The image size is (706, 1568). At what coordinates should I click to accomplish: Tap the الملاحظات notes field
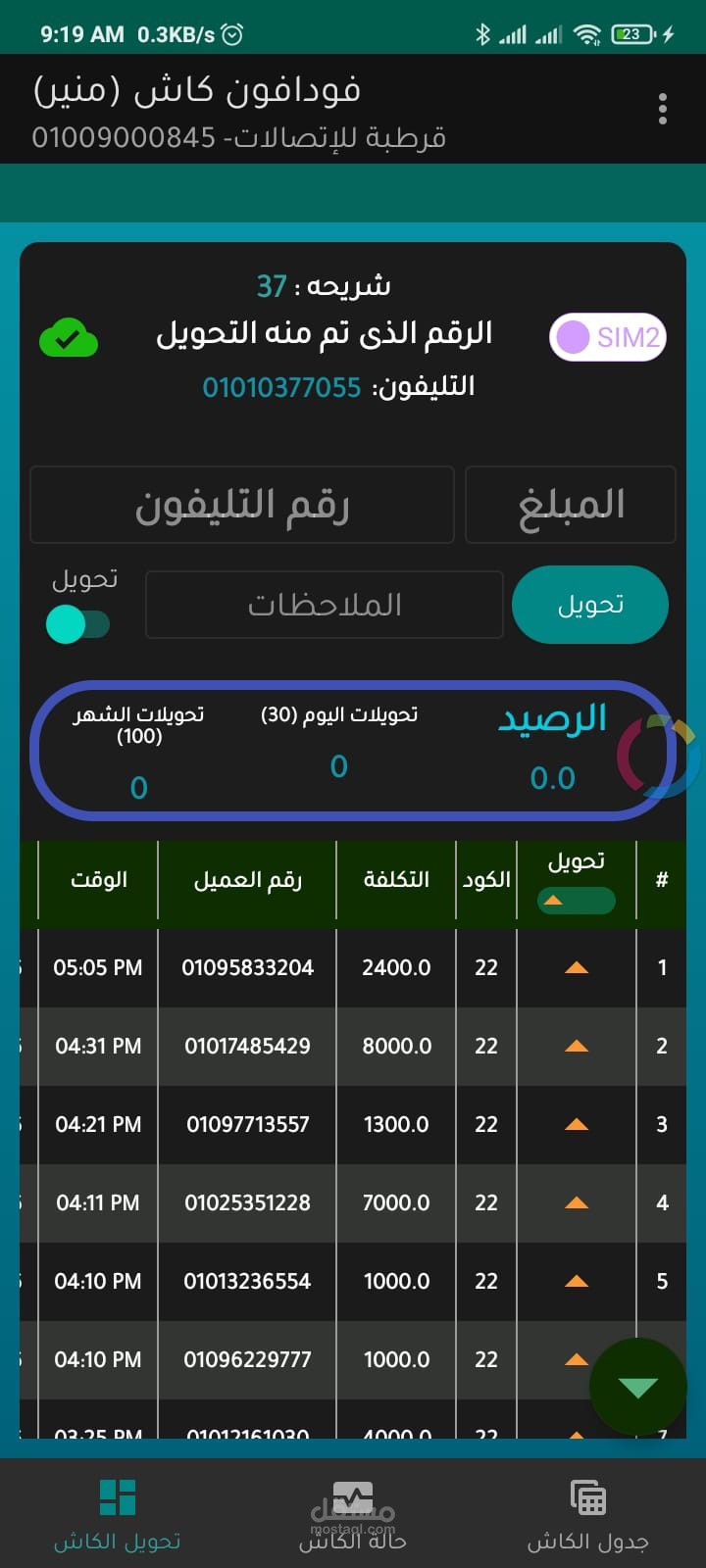(x=324, y=605)
